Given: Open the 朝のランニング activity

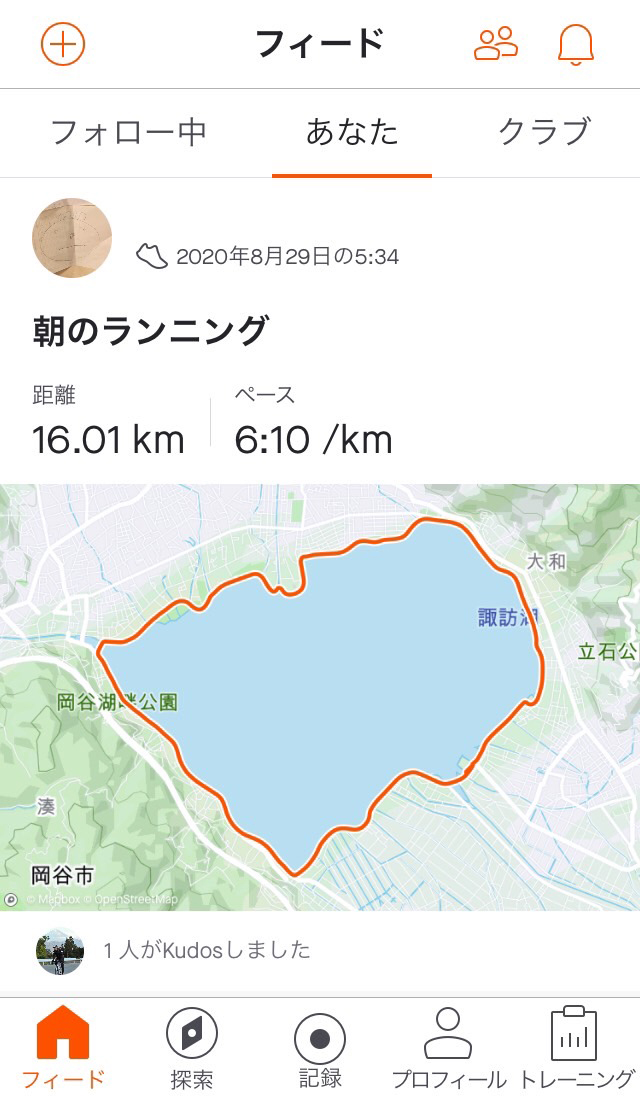Looking at the screenshot, I should click(x=150, y=331).
